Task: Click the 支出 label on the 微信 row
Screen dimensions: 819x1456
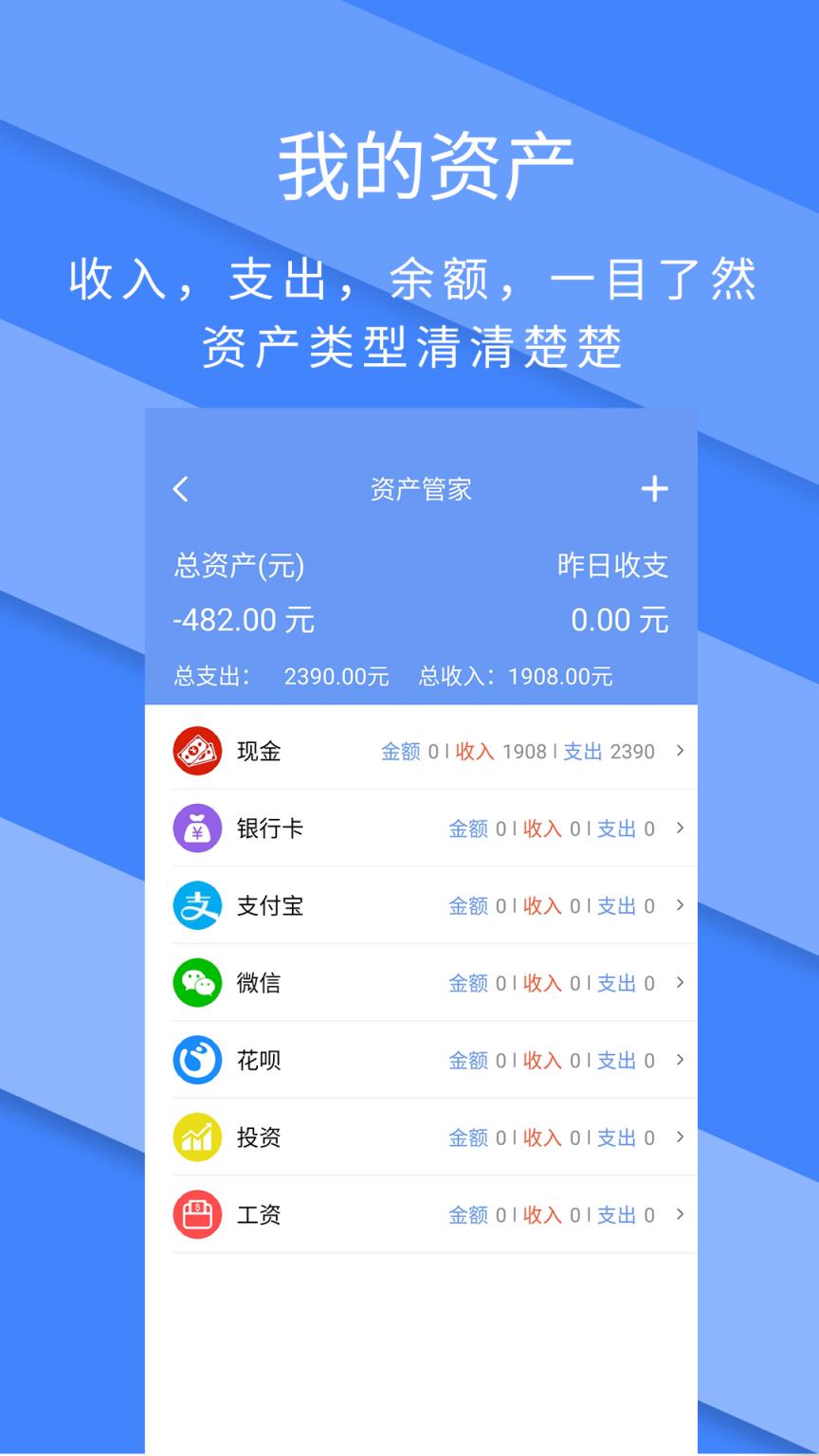Action: [x=618, y=983]
